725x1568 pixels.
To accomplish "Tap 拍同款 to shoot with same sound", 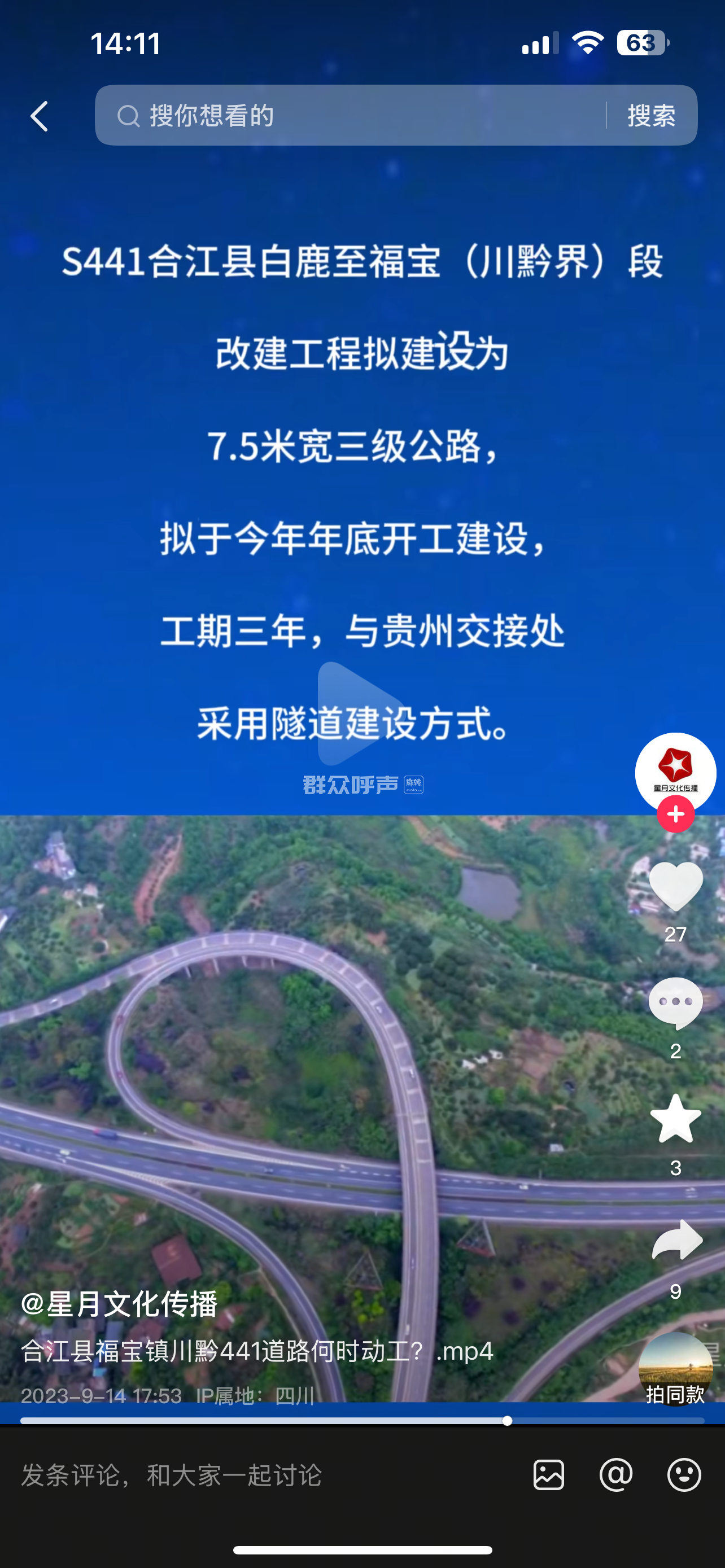I will 675,1368.
